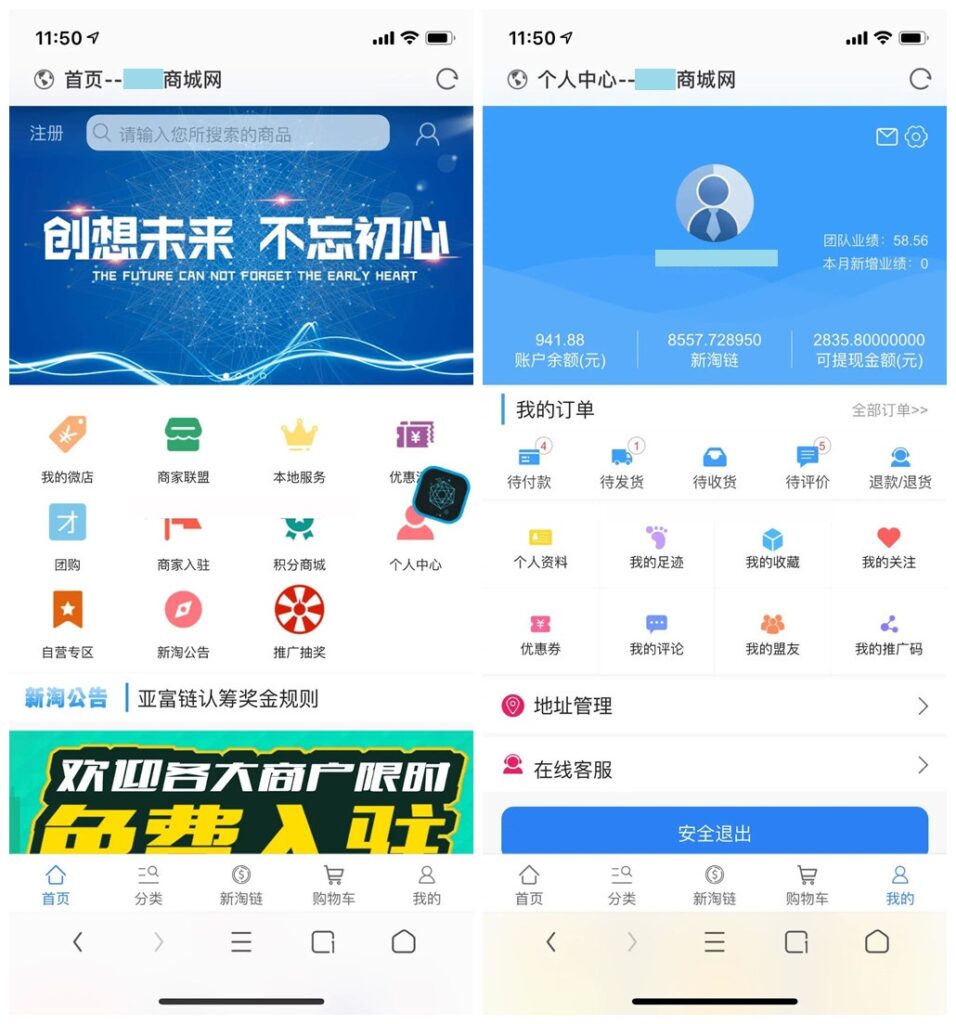
Task: Expand the 地址管理 section
Action: [x=715, y=705]
